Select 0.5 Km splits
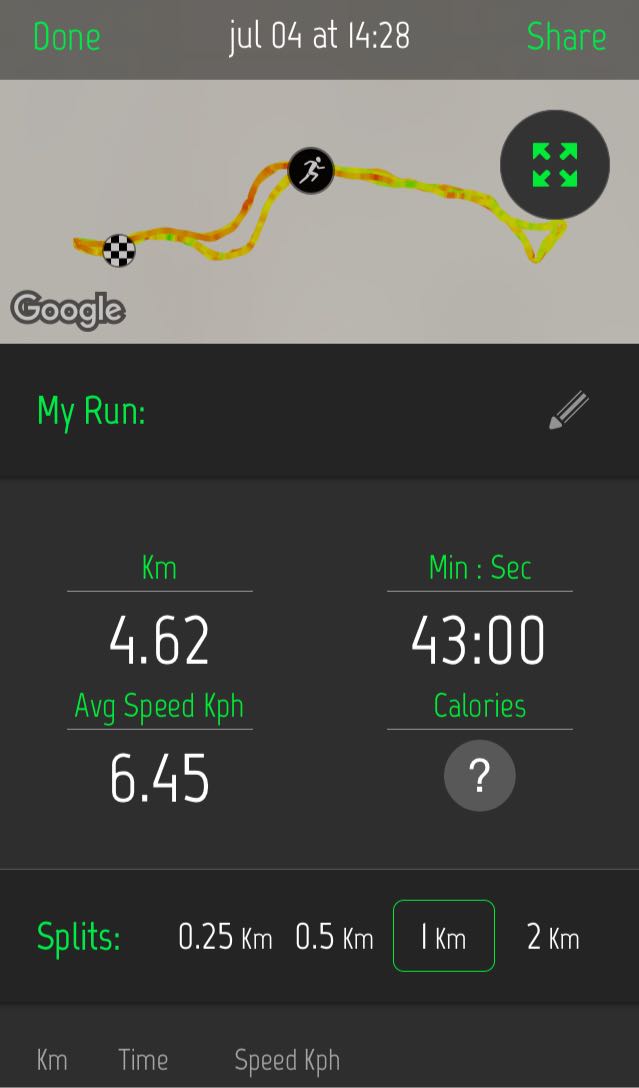 [334, 937]
